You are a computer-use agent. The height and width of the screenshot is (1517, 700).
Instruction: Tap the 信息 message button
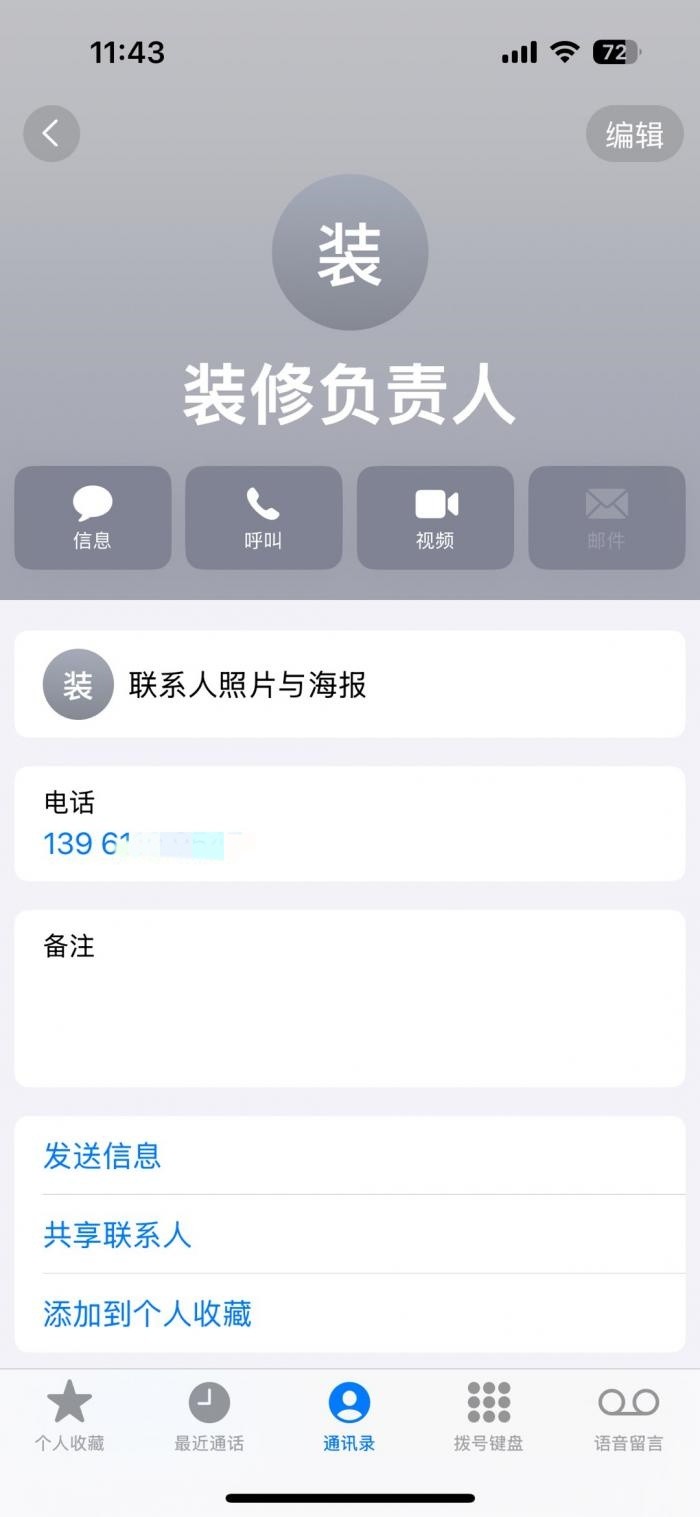[93, 518]
